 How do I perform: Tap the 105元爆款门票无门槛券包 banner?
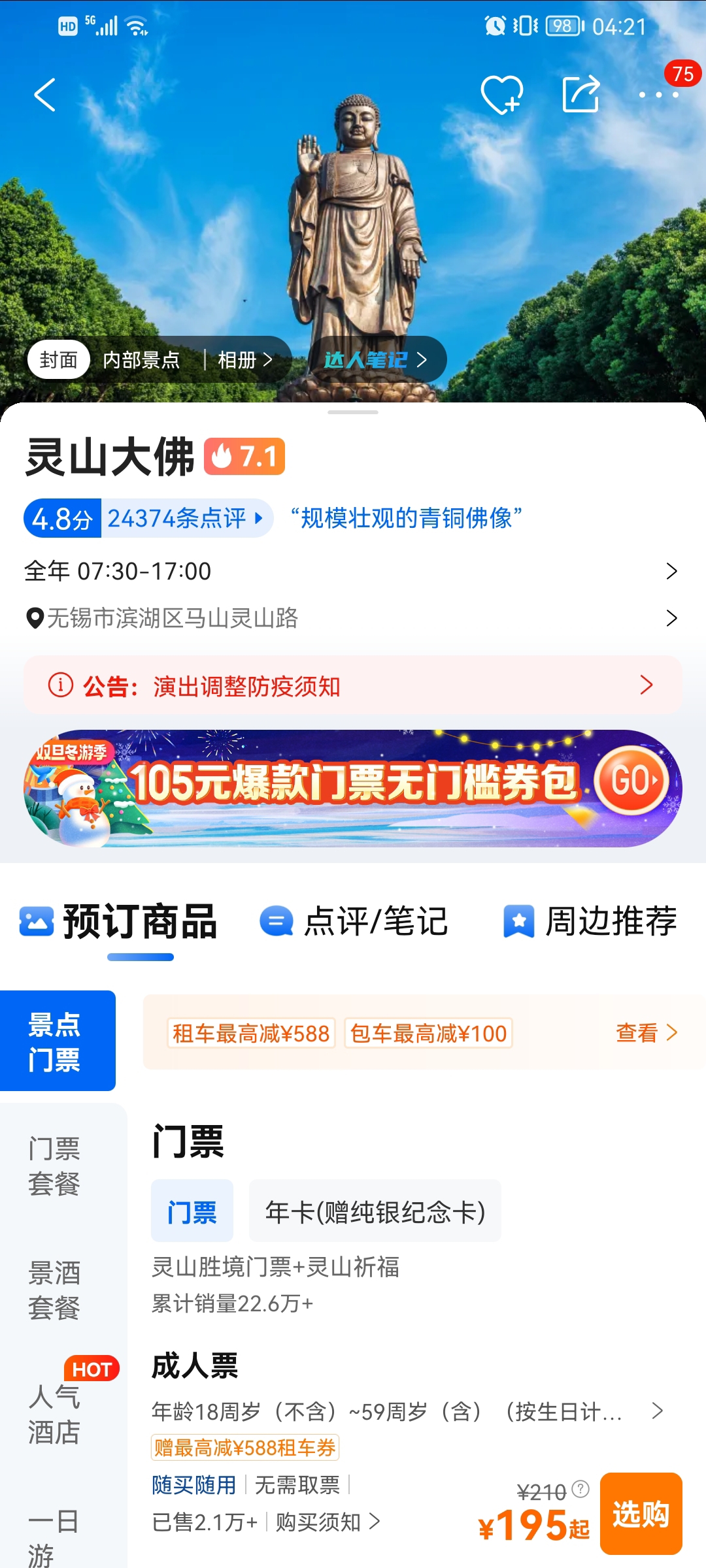[353, 789]
